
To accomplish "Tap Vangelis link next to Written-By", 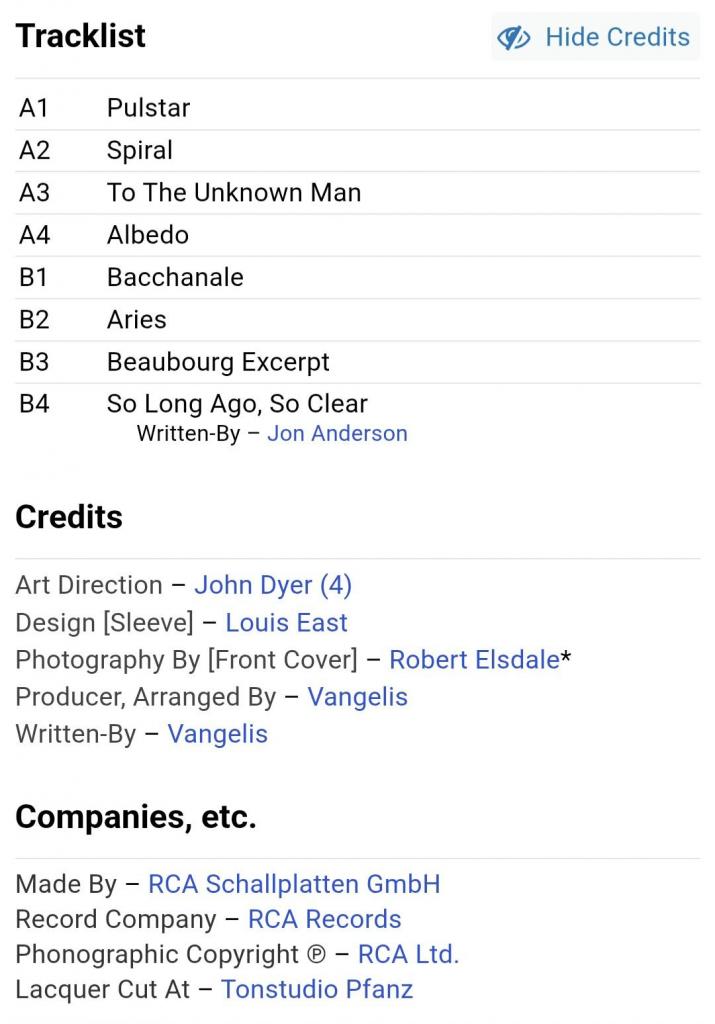I will [217, 734].
